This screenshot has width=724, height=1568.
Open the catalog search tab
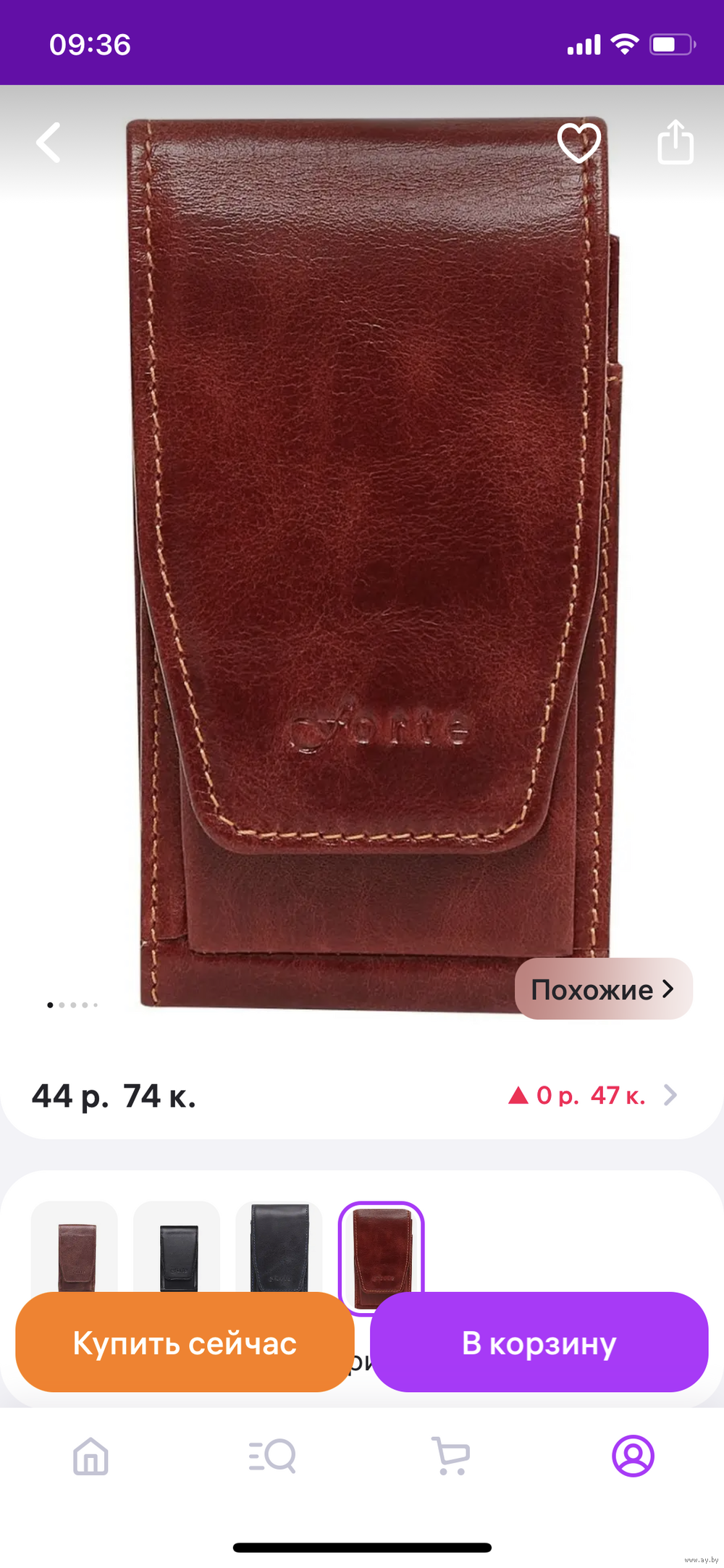pyautogui.click(x=271, y=1456)
